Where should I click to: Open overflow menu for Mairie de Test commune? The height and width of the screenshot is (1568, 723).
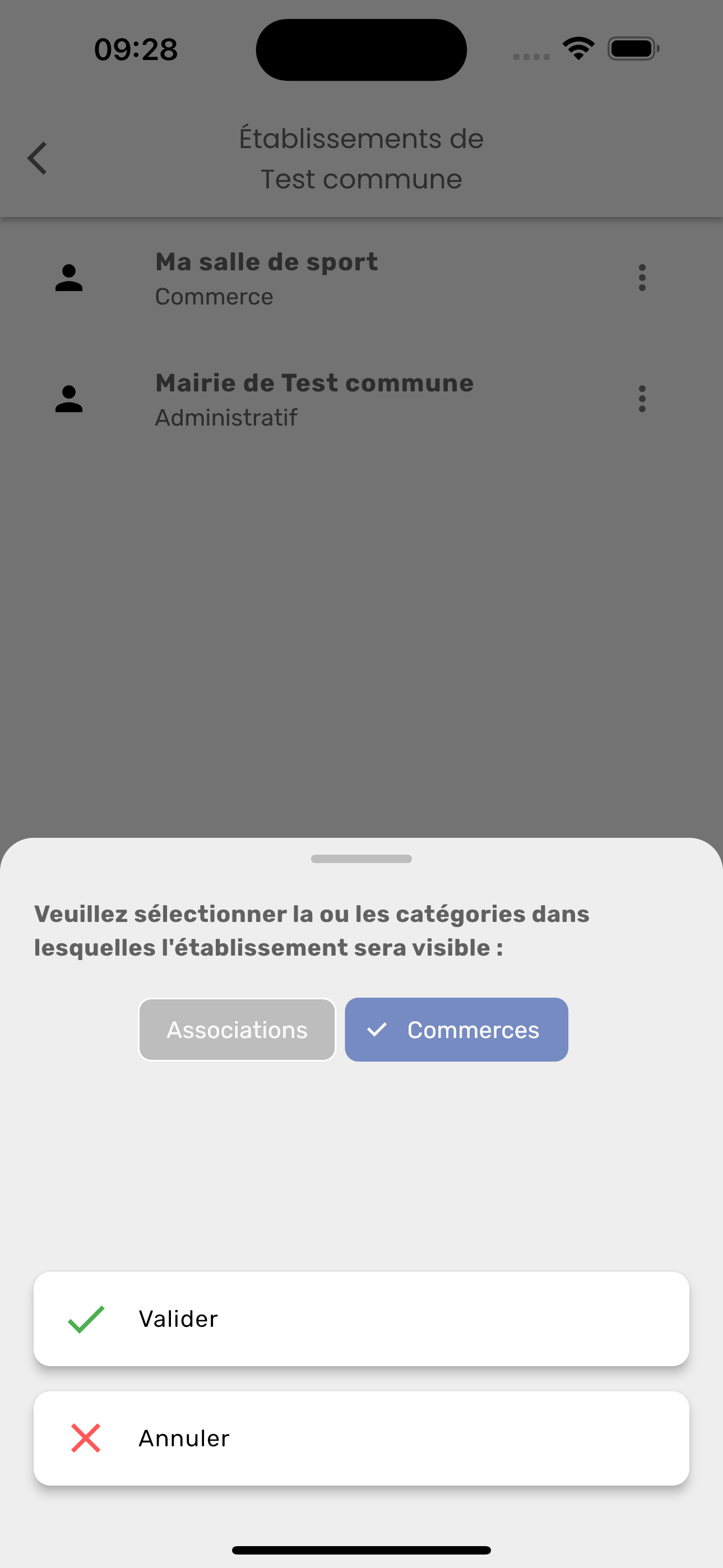(641, 399)
